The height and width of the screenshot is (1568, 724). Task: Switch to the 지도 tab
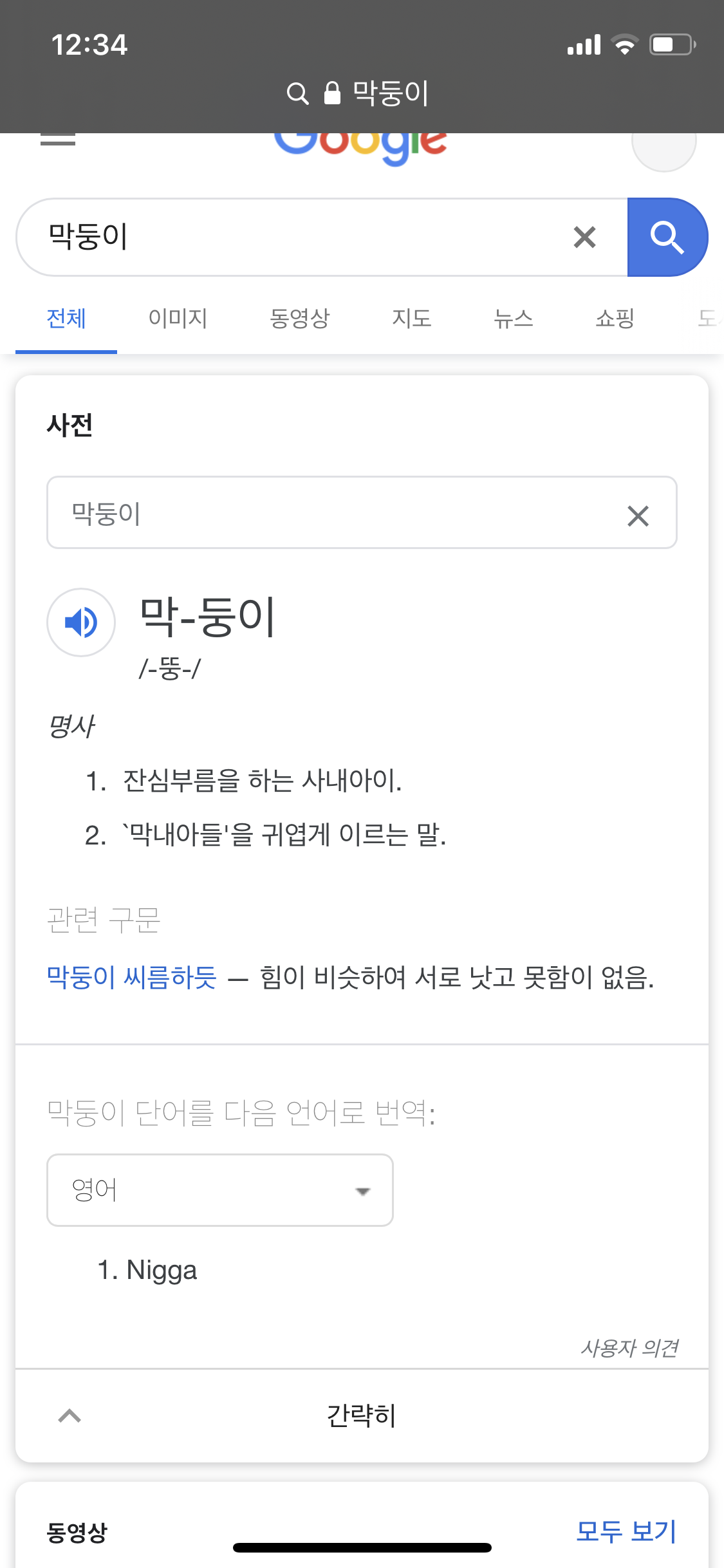click(411, 318)
